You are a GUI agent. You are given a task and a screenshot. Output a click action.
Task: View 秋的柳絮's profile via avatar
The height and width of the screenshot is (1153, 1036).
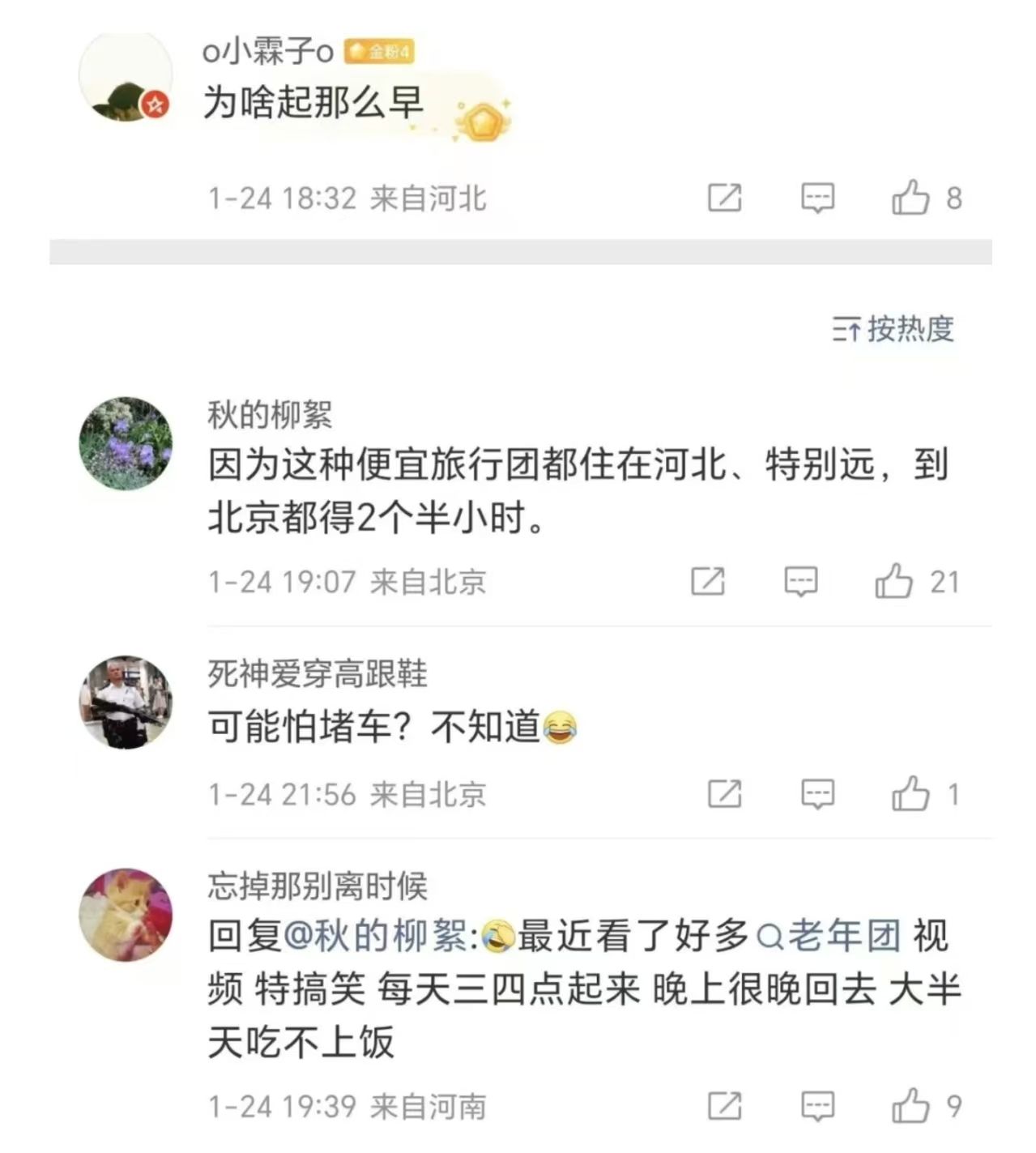coord(126,443)
